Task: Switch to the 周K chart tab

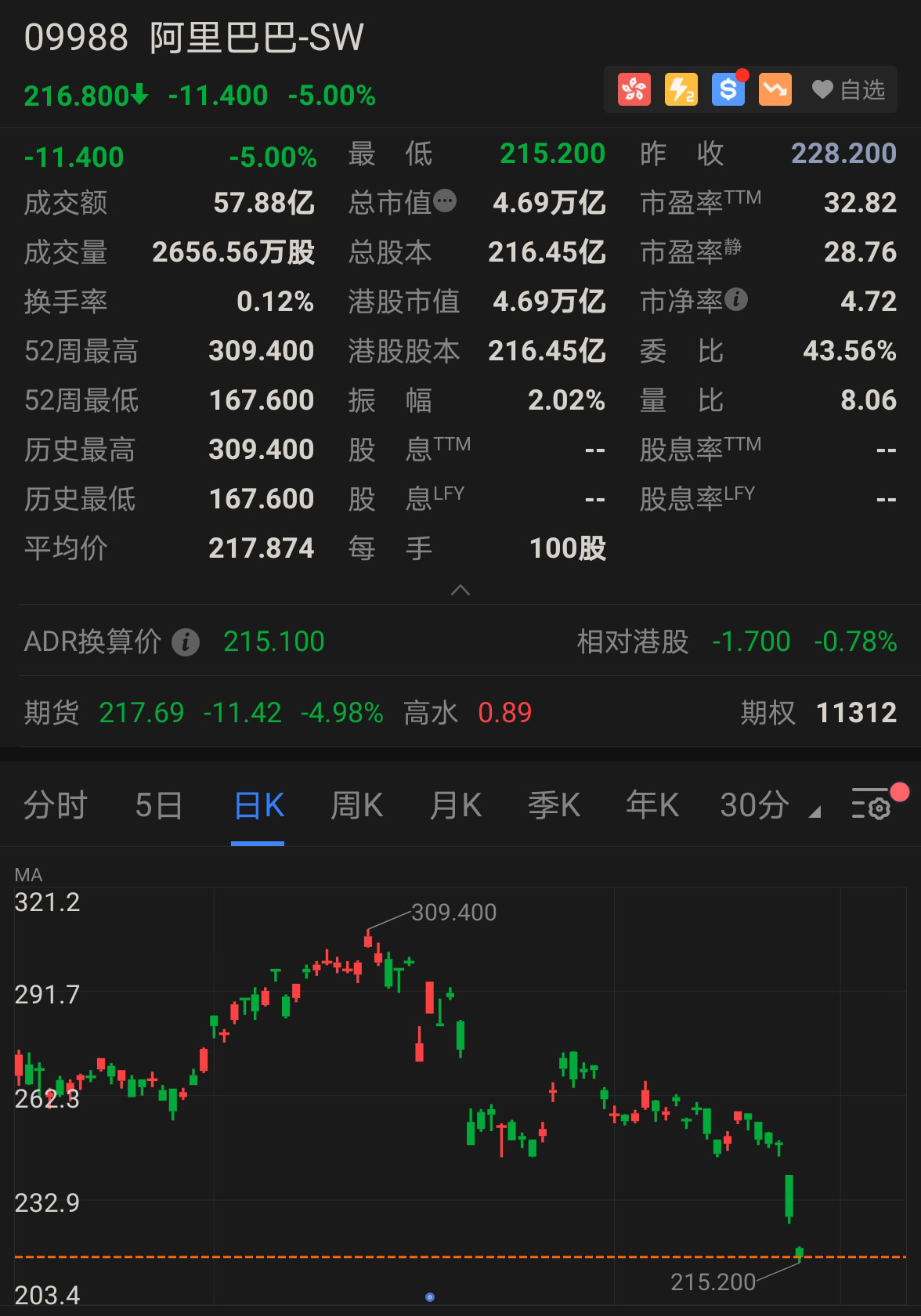Action: click(356, 804)
